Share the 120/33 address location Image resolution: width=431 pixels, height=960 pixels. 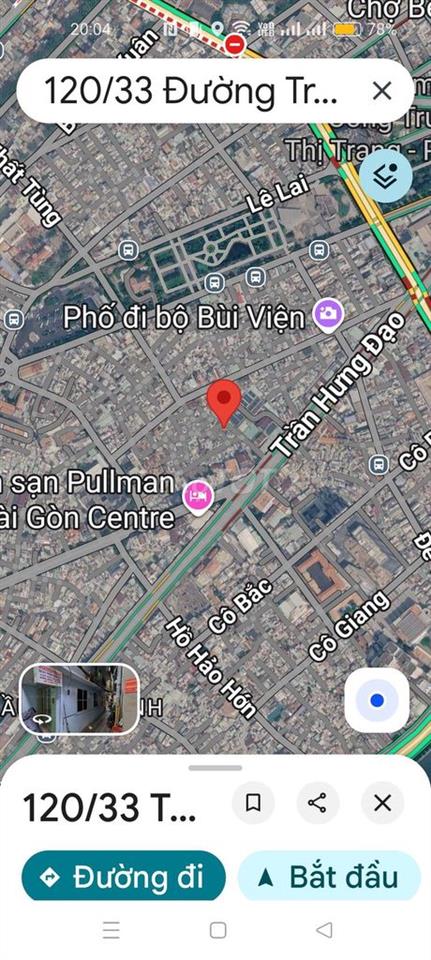click(317, 803)
